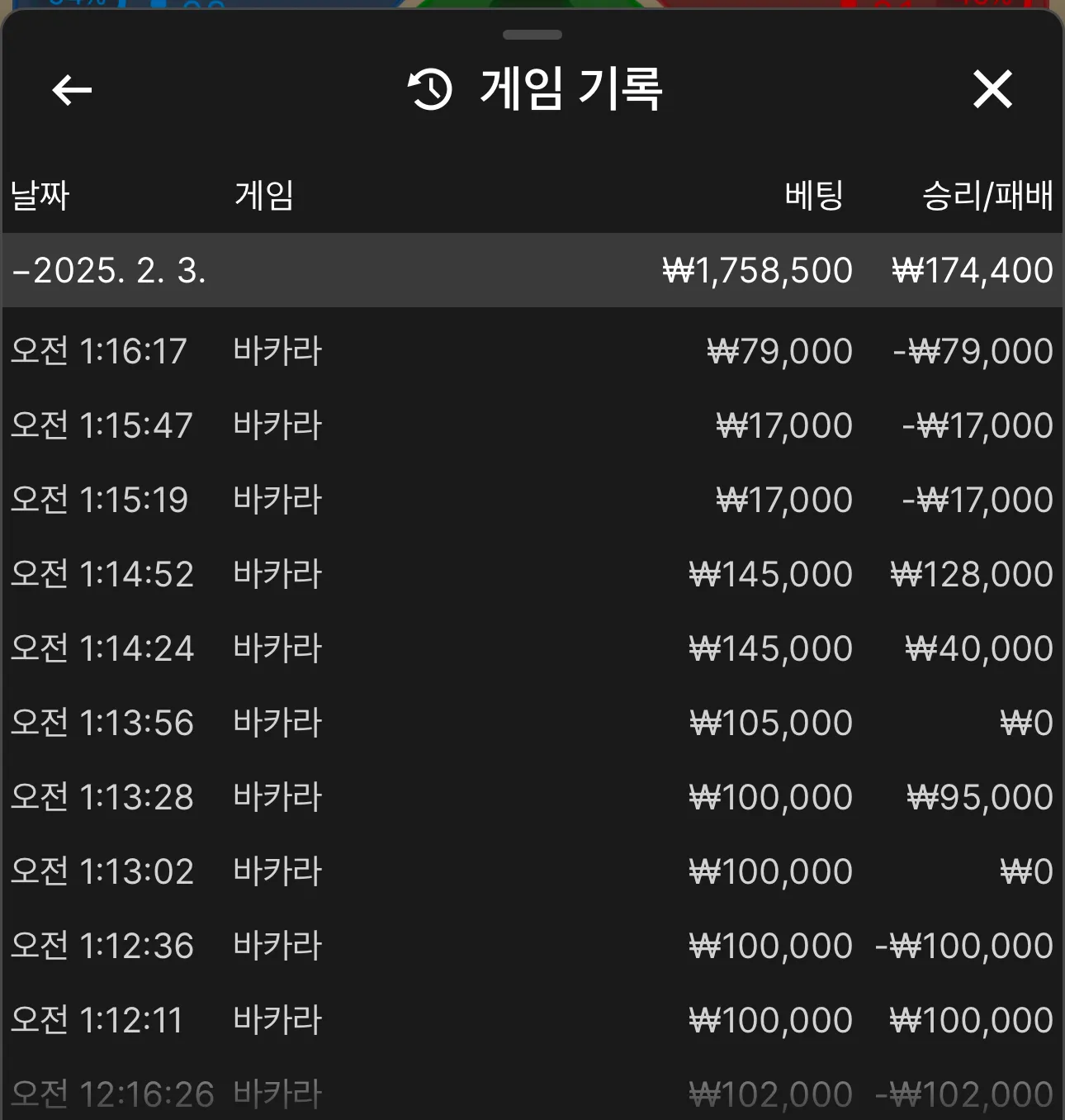The width and height of the screenshot is (1065, 1120).
Task: View the 오전 1:12:11 바카라 round details
Action: coord(532,1020)
